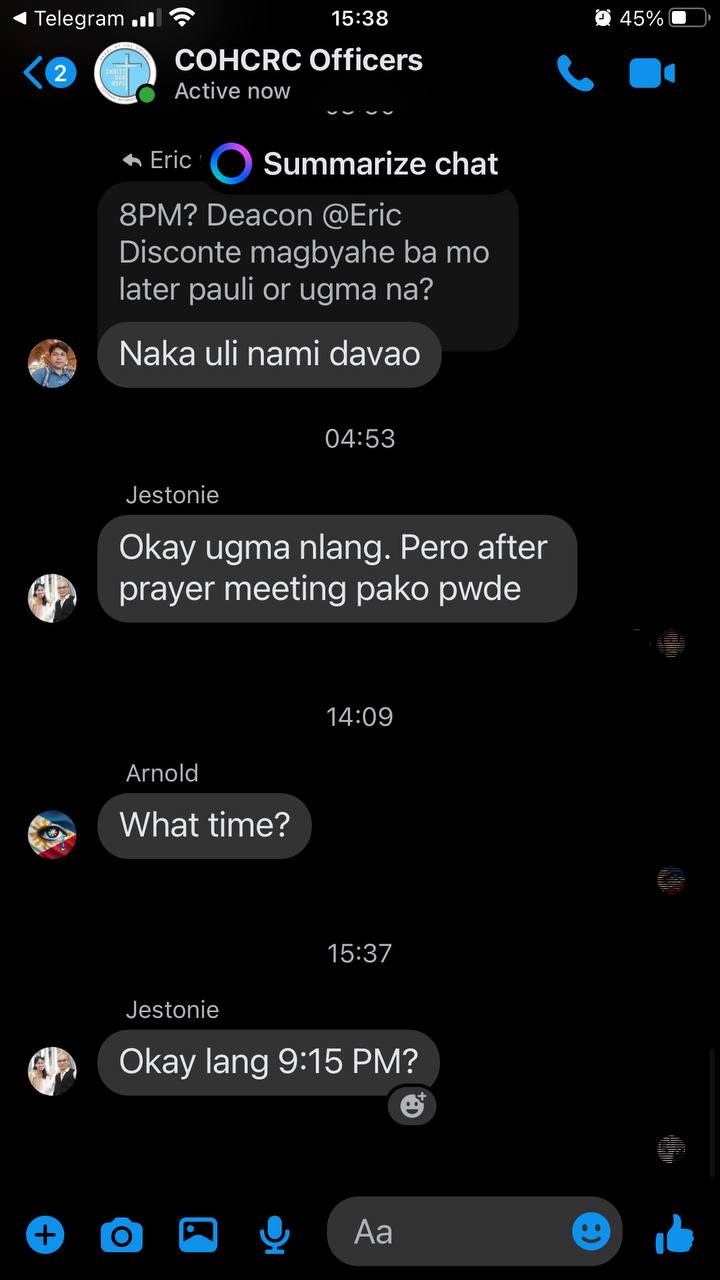Record a voice message with the microphone

pyautogui.click(x=274, y=1235)
